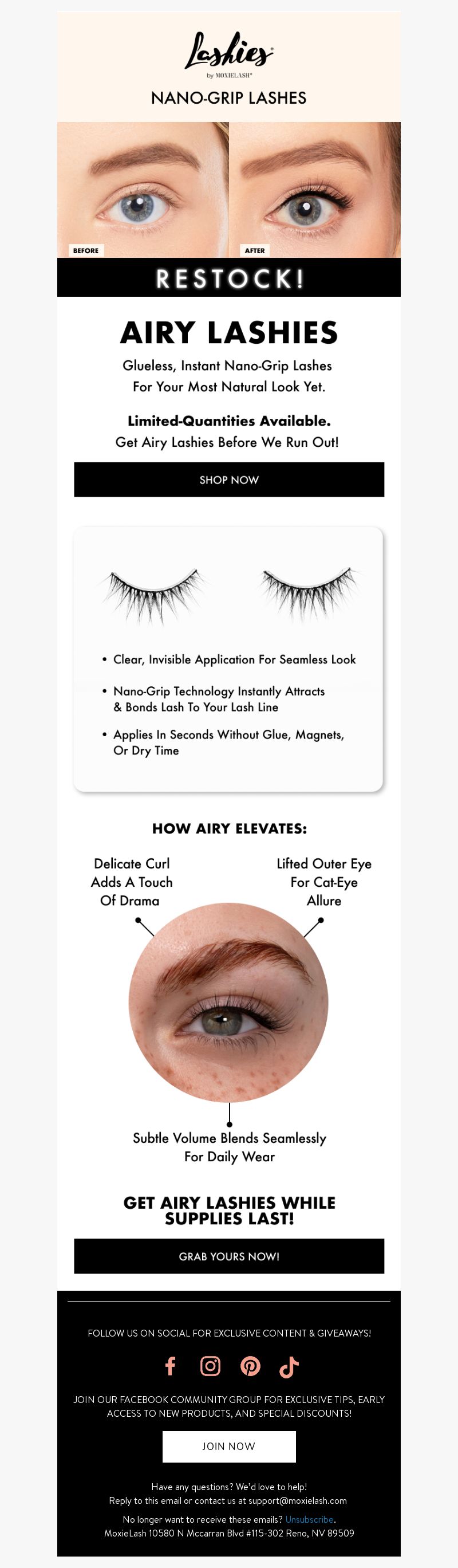Open the Pinterest icon
The height and width of the screenshot is (1568, 458).
(x=250, y=1366)
